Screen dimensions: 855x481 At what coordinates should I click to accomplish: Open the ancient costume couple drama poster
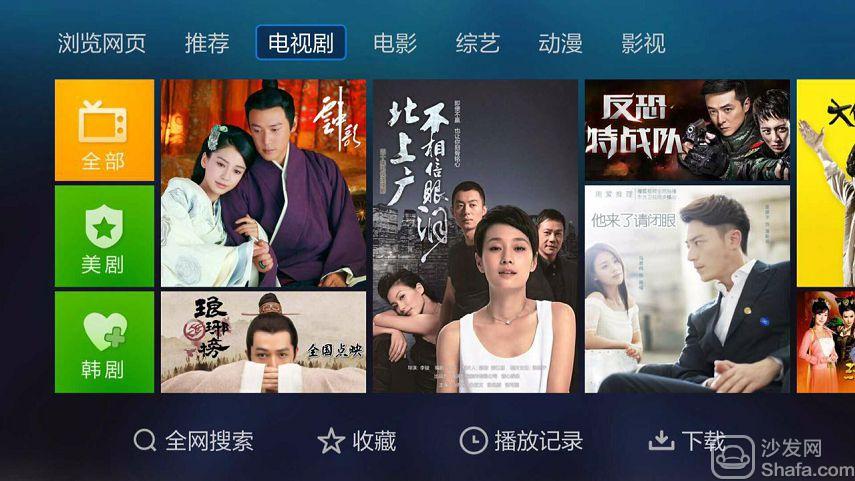point(263,183)
